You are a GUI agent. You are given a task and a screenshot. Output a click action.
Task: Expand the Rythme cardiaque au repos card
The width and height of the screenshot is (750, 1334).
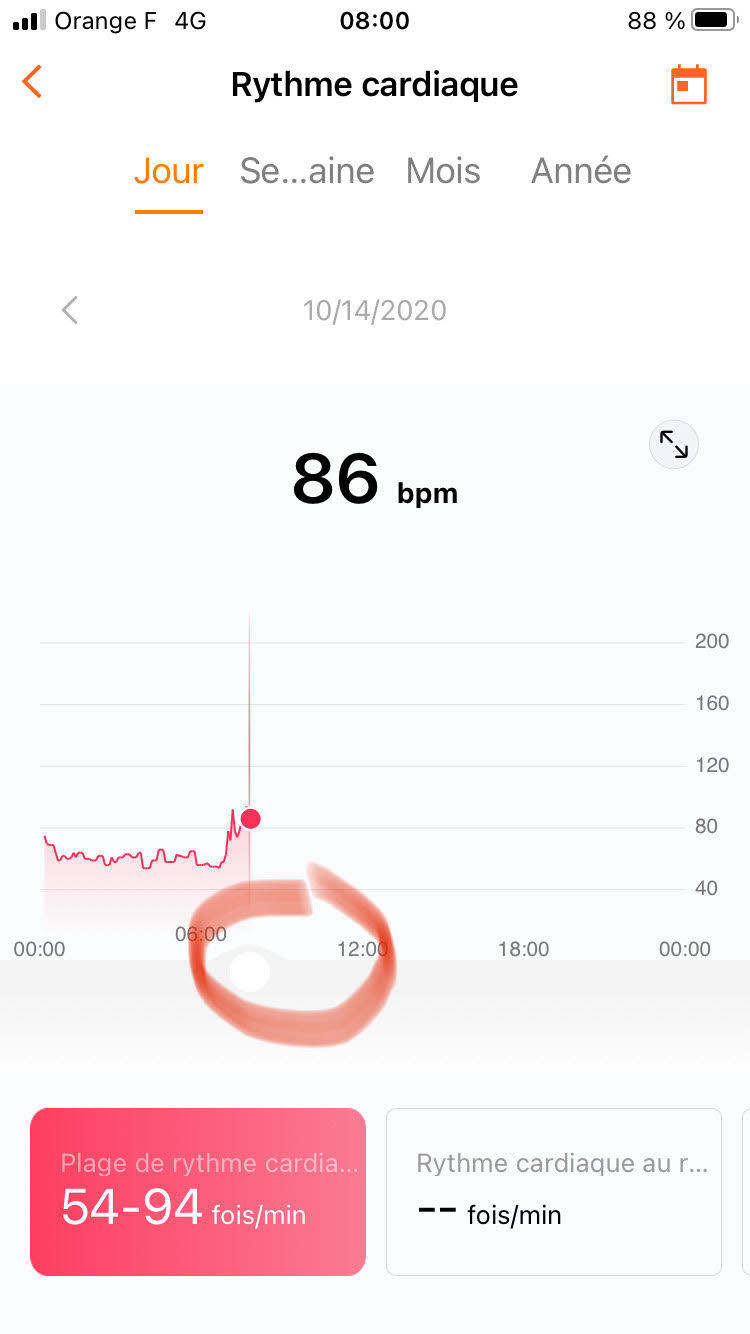(553, 1190)
